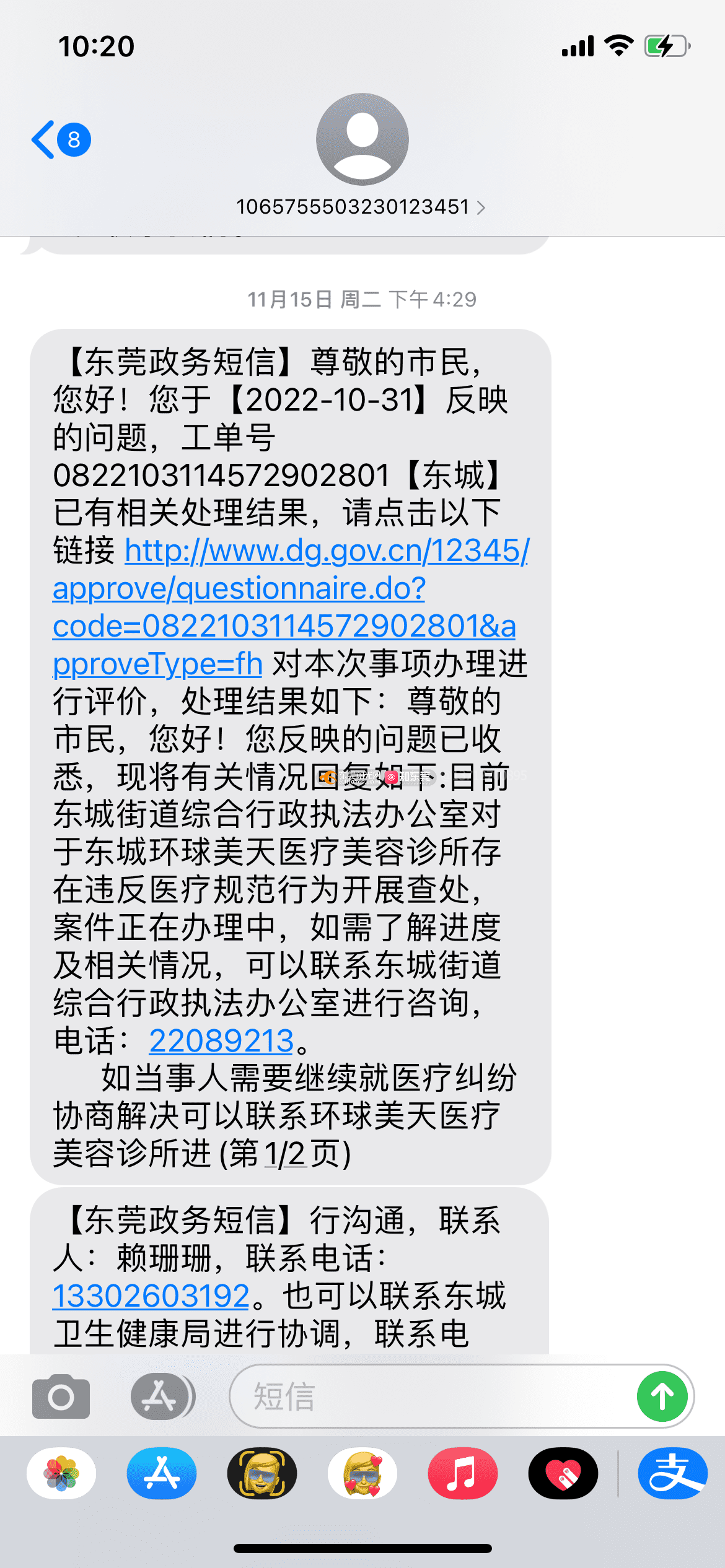Screen dimensions: 725x1568
Task: Open the Alipay app in the drawer
Action: pyautogui.click(x=673, y=1473)
